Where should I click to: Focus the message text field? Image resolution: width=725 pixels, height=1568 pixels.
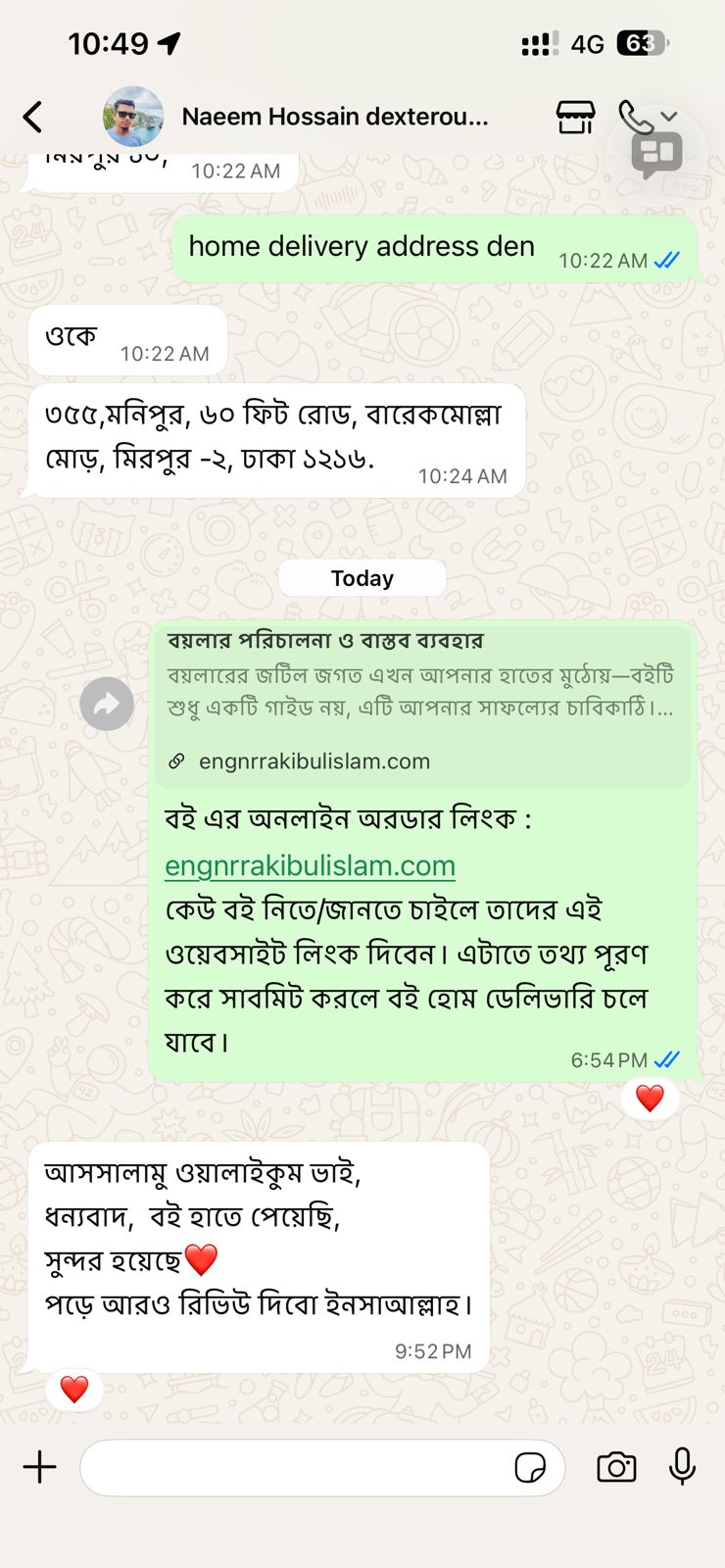pos(294,1467)
